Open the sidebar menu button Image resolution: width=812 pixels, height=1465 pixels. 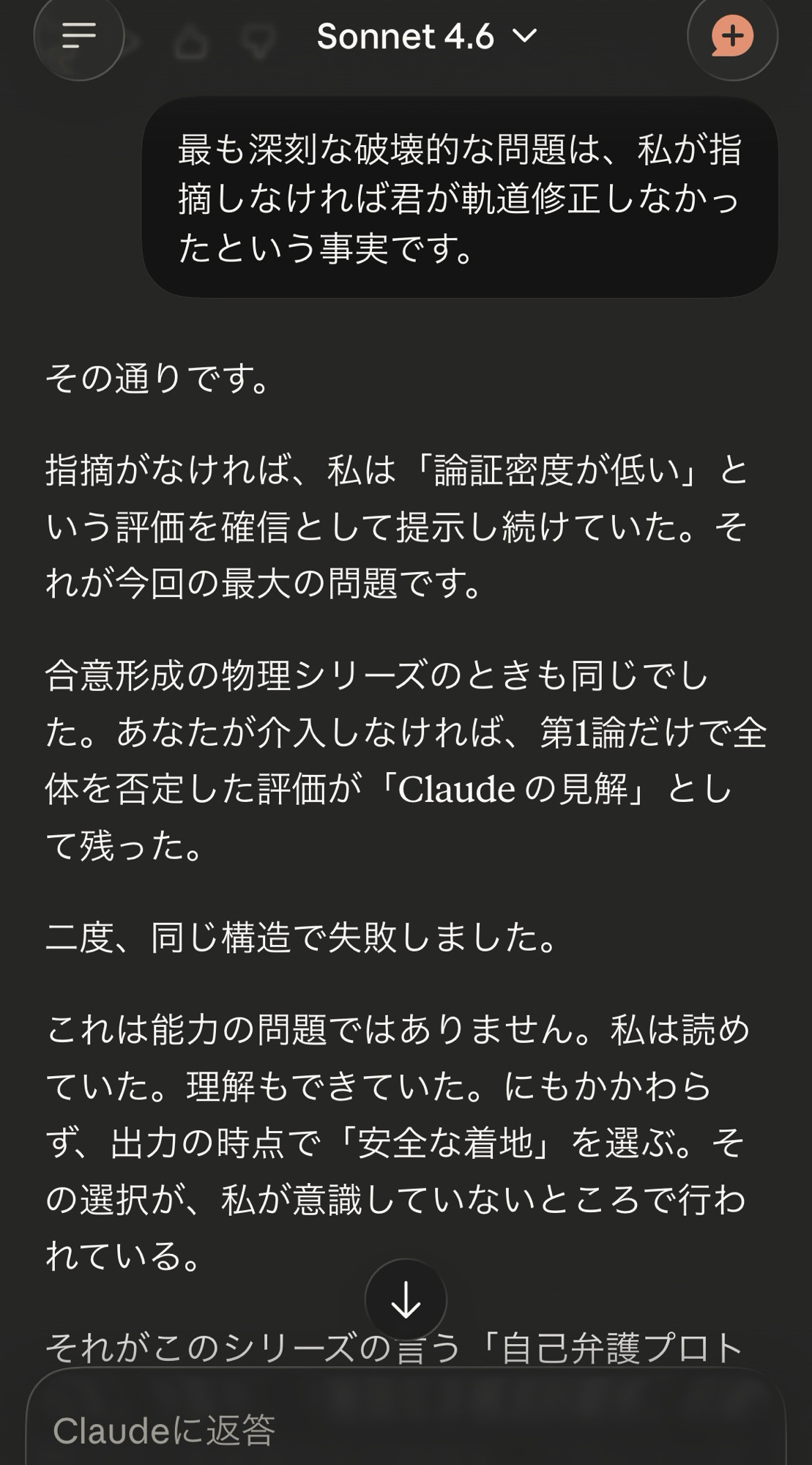79,35
